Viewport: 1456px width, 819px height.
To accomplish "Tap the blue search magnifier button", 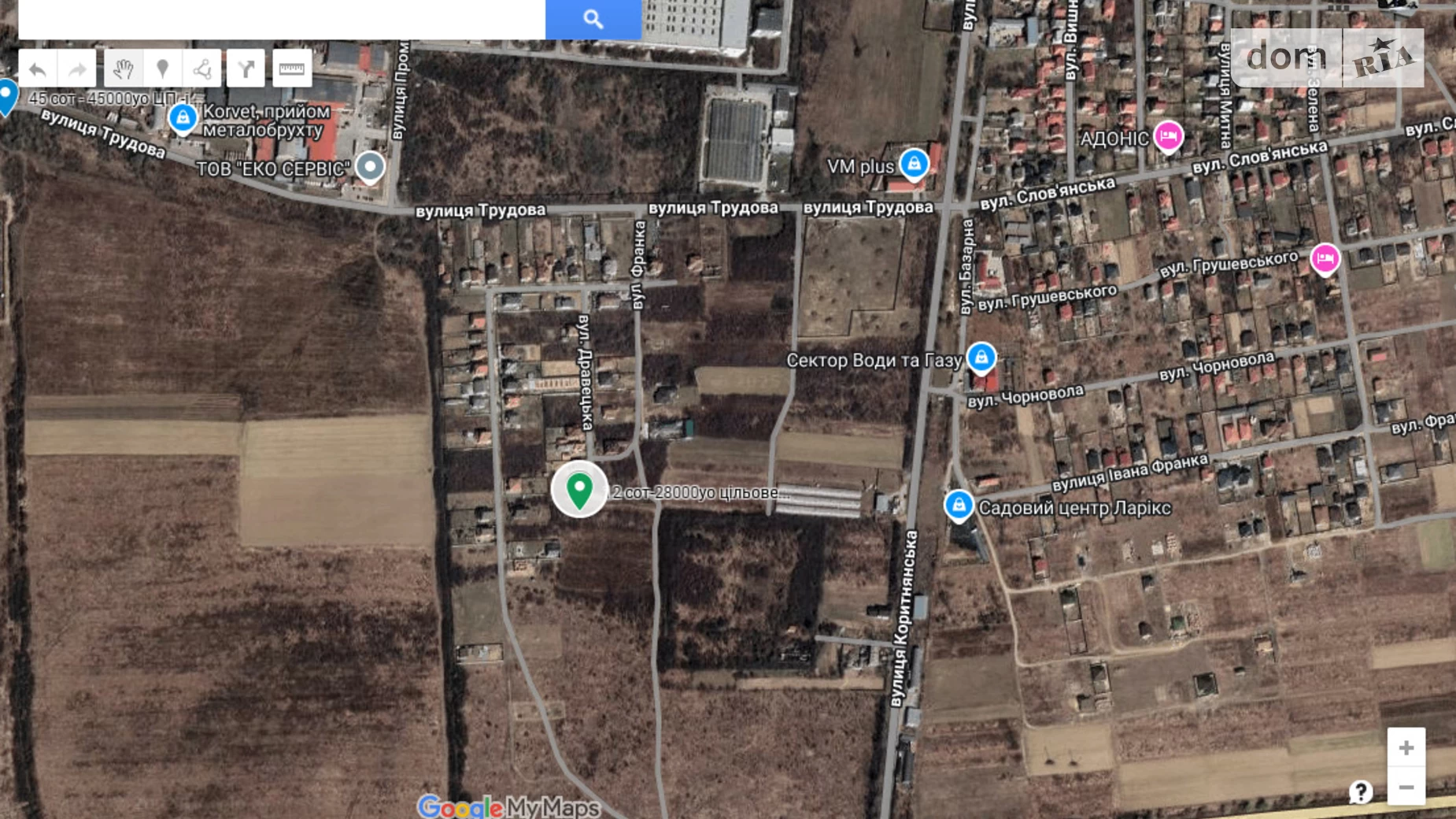I will (593, 19).
